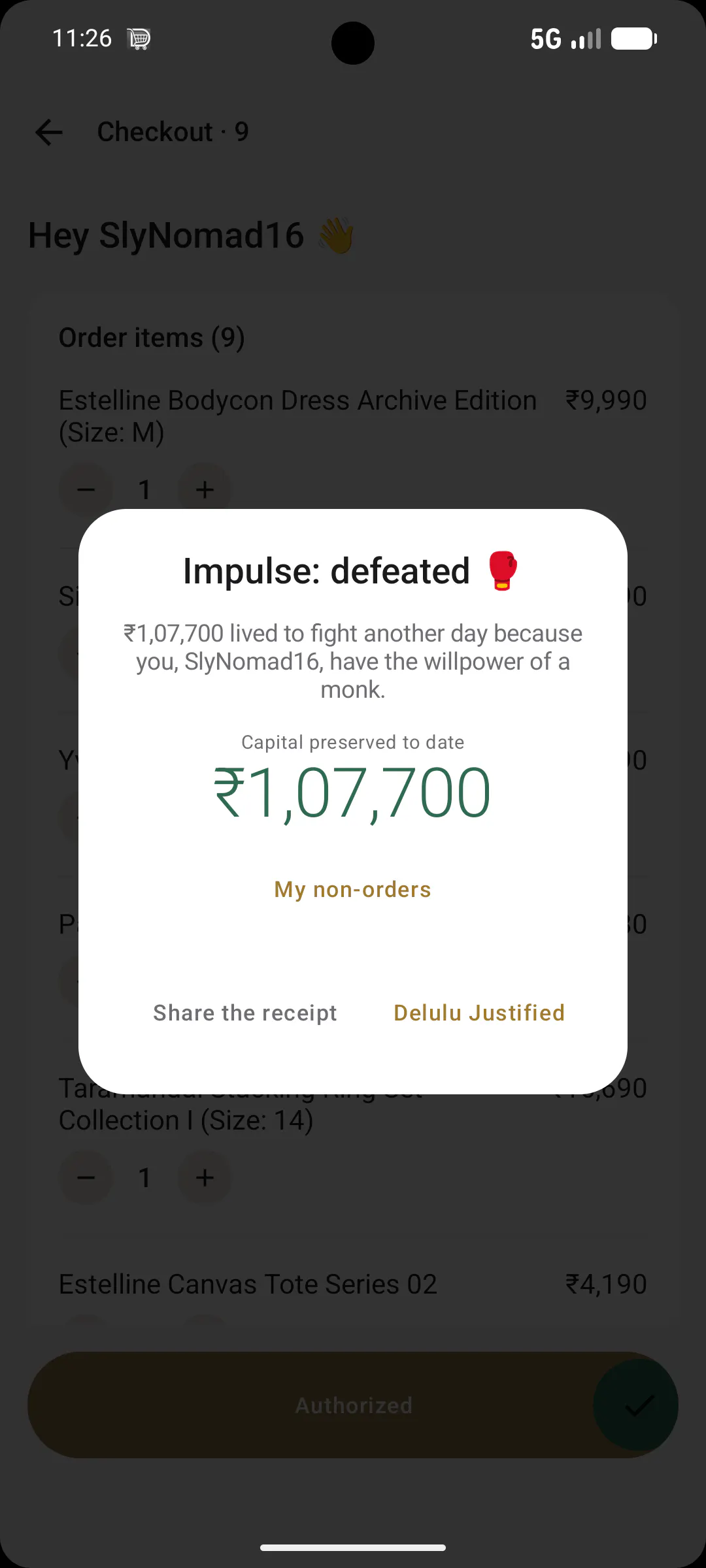Tap Share the receipt
Screen dimensions: 706x1568
[245, 1013]
